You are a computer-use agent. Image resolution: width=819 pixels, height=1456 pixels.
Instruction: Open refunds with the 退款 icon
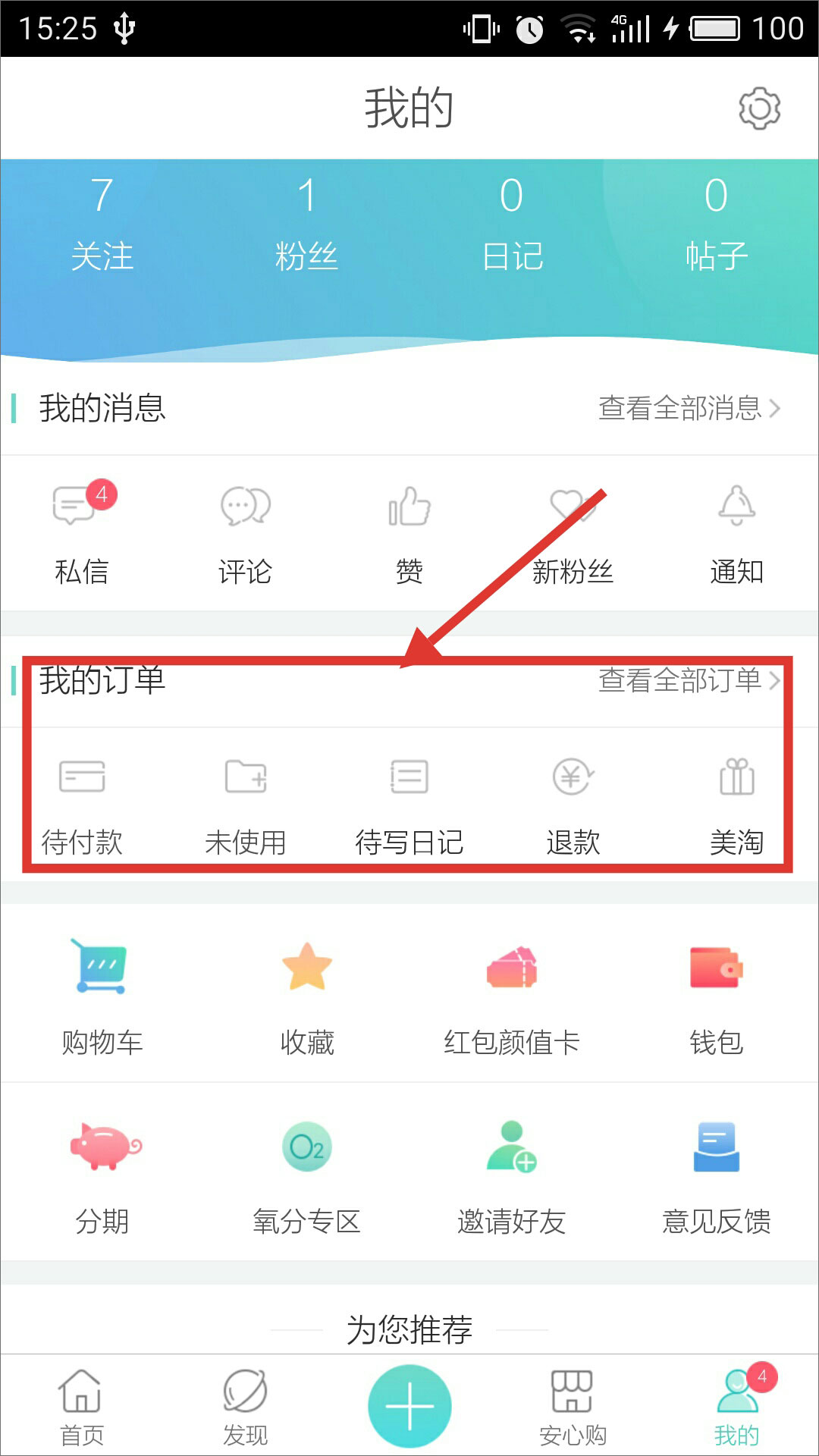pyautogui.click(x=573, y=800)
